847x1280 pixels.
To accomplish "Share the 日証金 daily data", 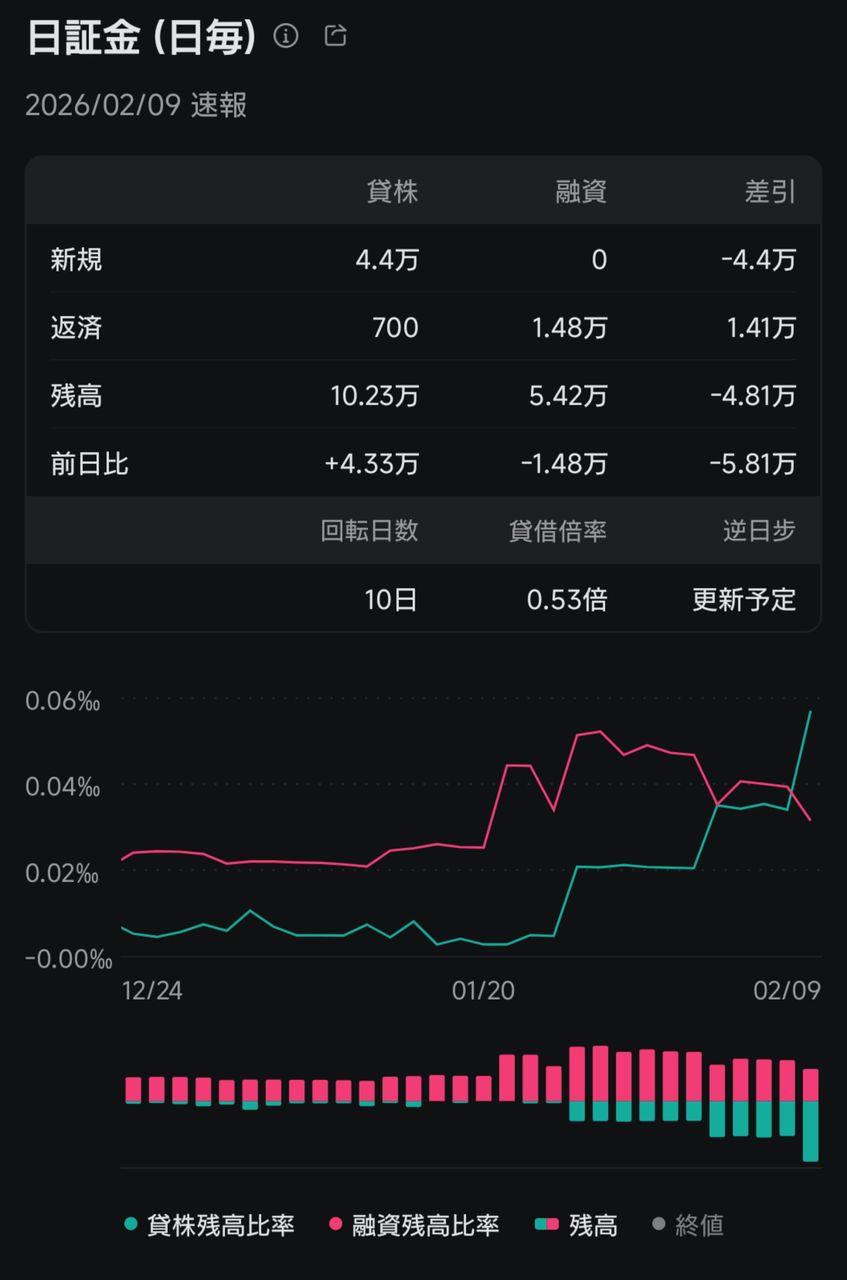I will (x=336, y=36).
